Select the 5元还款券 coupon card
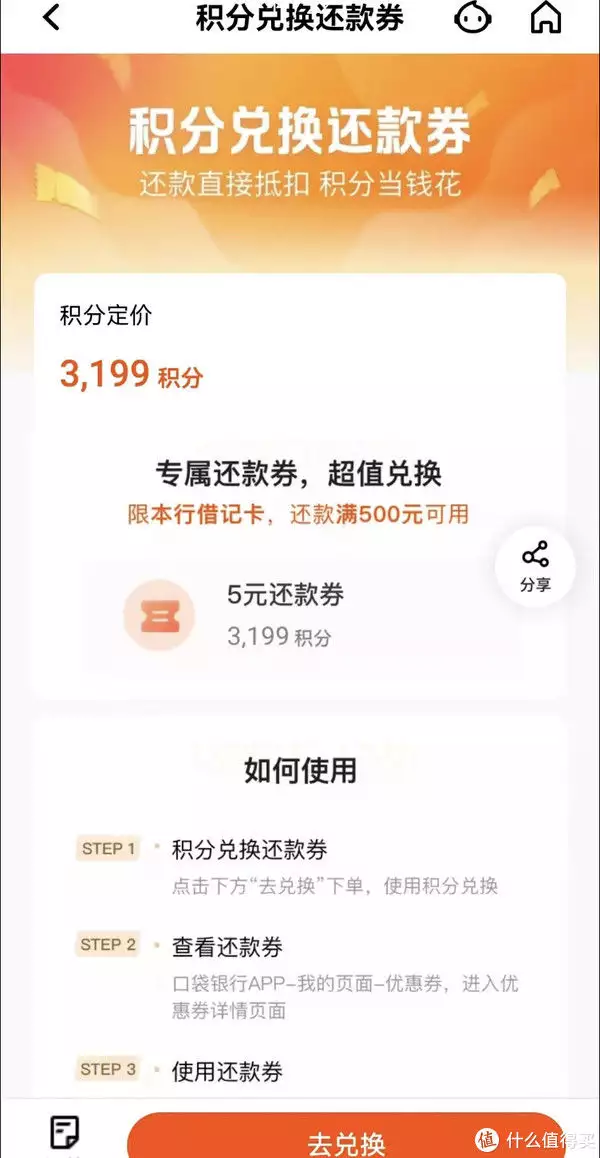Screen dimensions: 600x1158 [x=300, y=614]
